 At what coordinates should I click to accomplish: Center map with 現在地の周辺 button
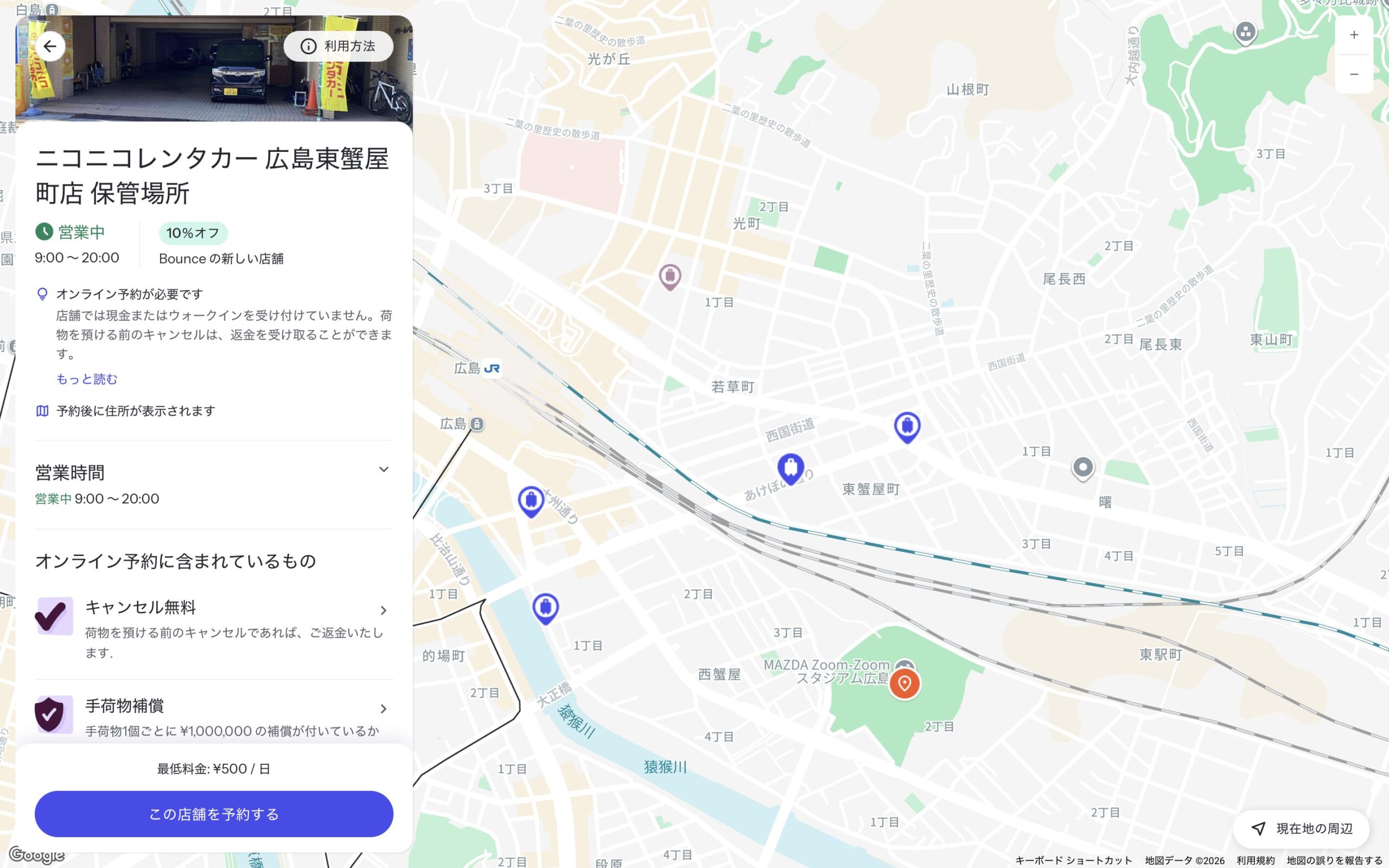click(1302, 828)
